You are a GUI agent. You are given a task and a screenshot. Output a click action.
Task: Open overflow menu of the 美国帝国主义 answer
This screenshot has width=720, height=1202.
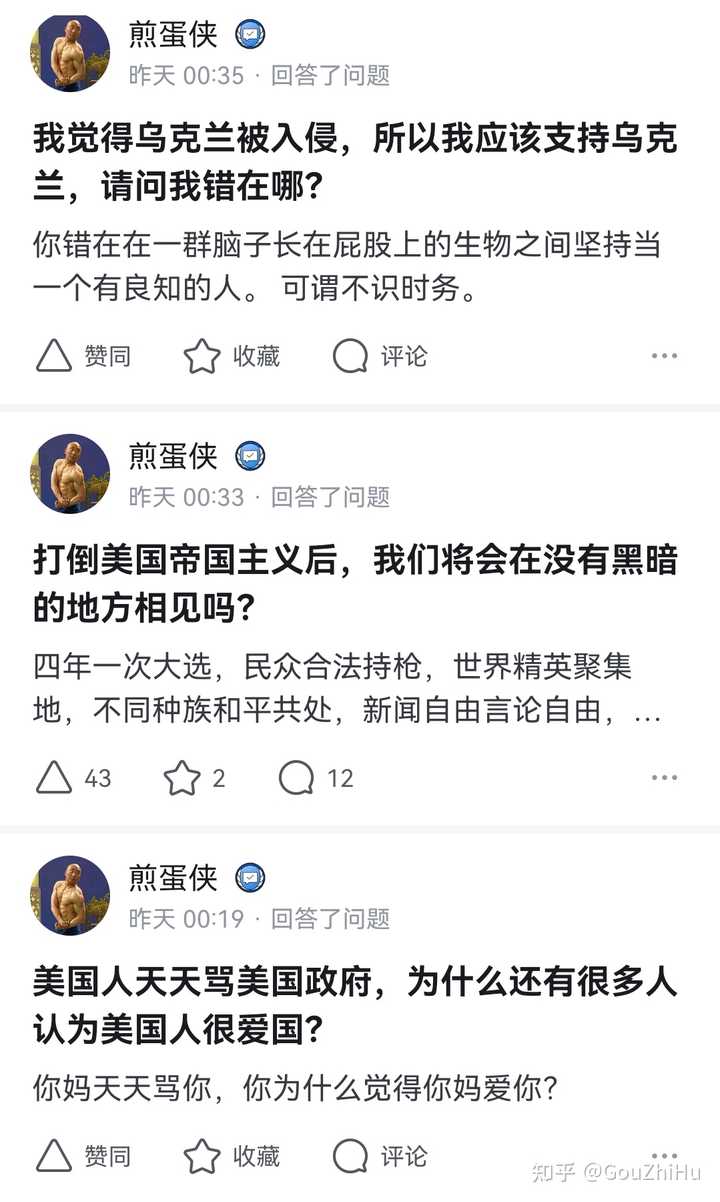click(664, 778)
